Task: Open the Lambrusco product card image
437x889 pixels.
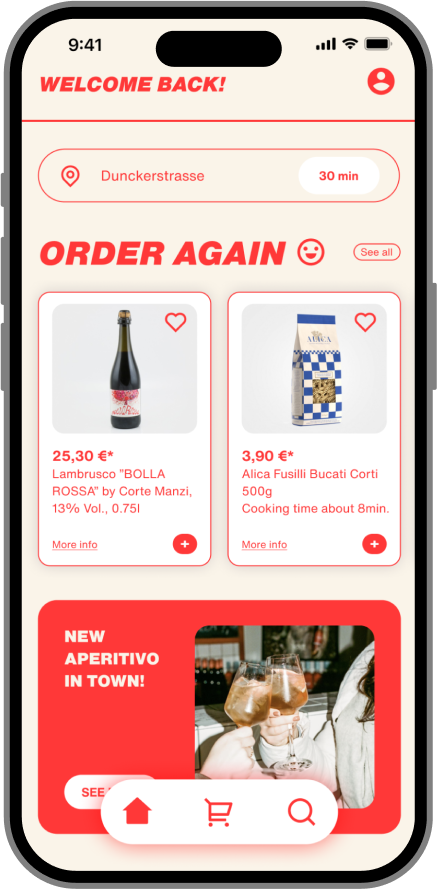Action: [125, 369]
